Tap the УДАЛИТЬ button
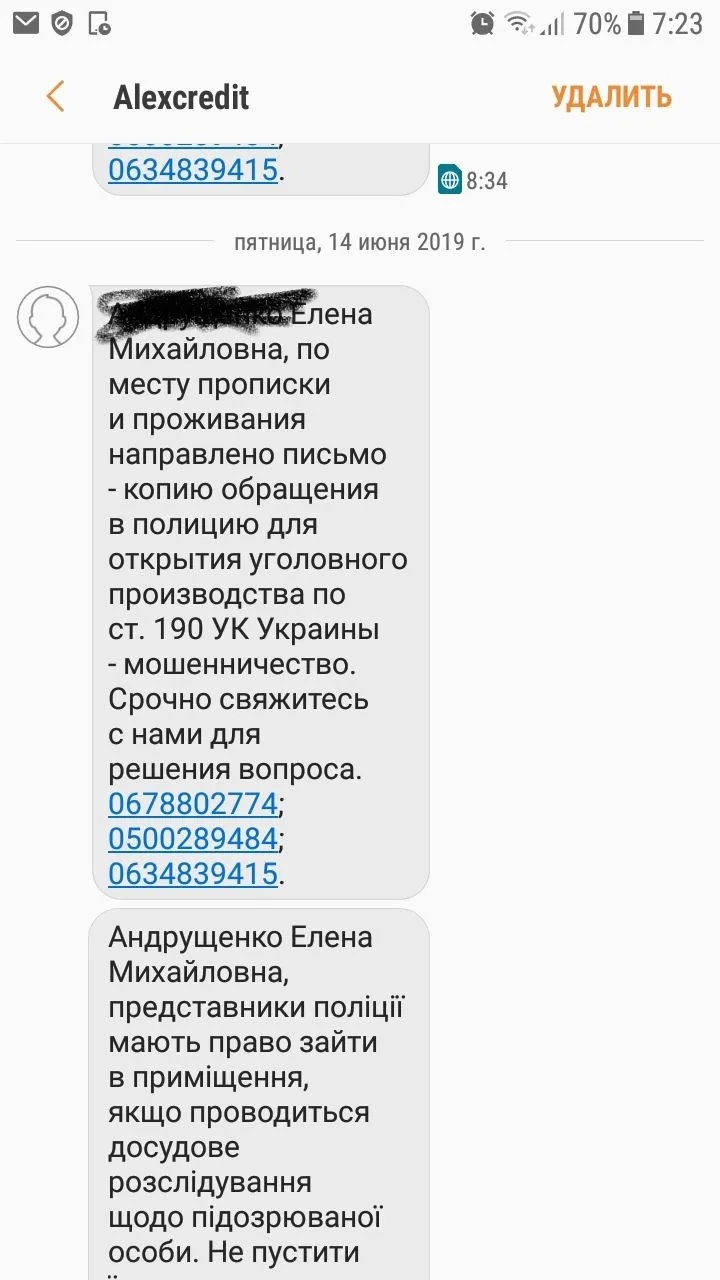 click(611, 97)
